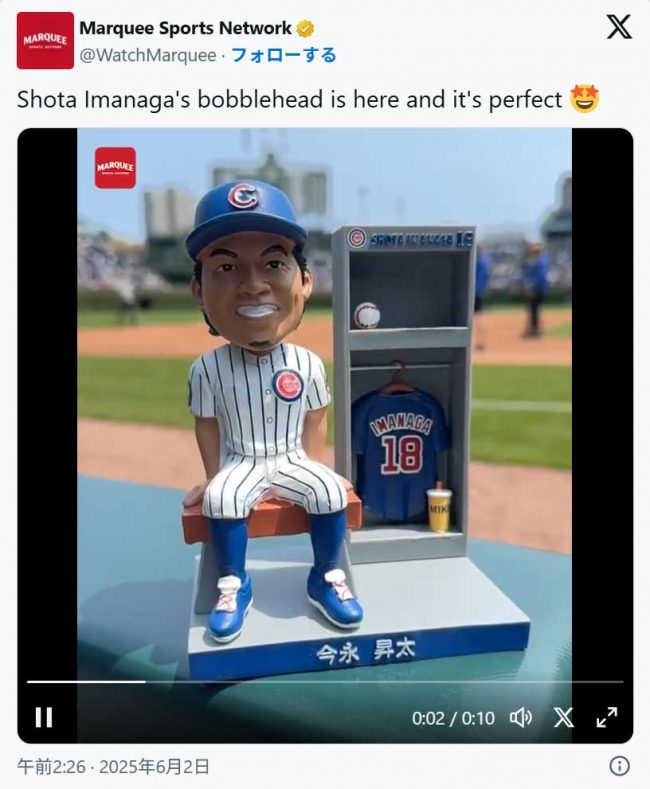Image resolution: width=650 pixels, height=789 pixels.
Task: Open video on X via player icon
Action: [x=564, y=717]
